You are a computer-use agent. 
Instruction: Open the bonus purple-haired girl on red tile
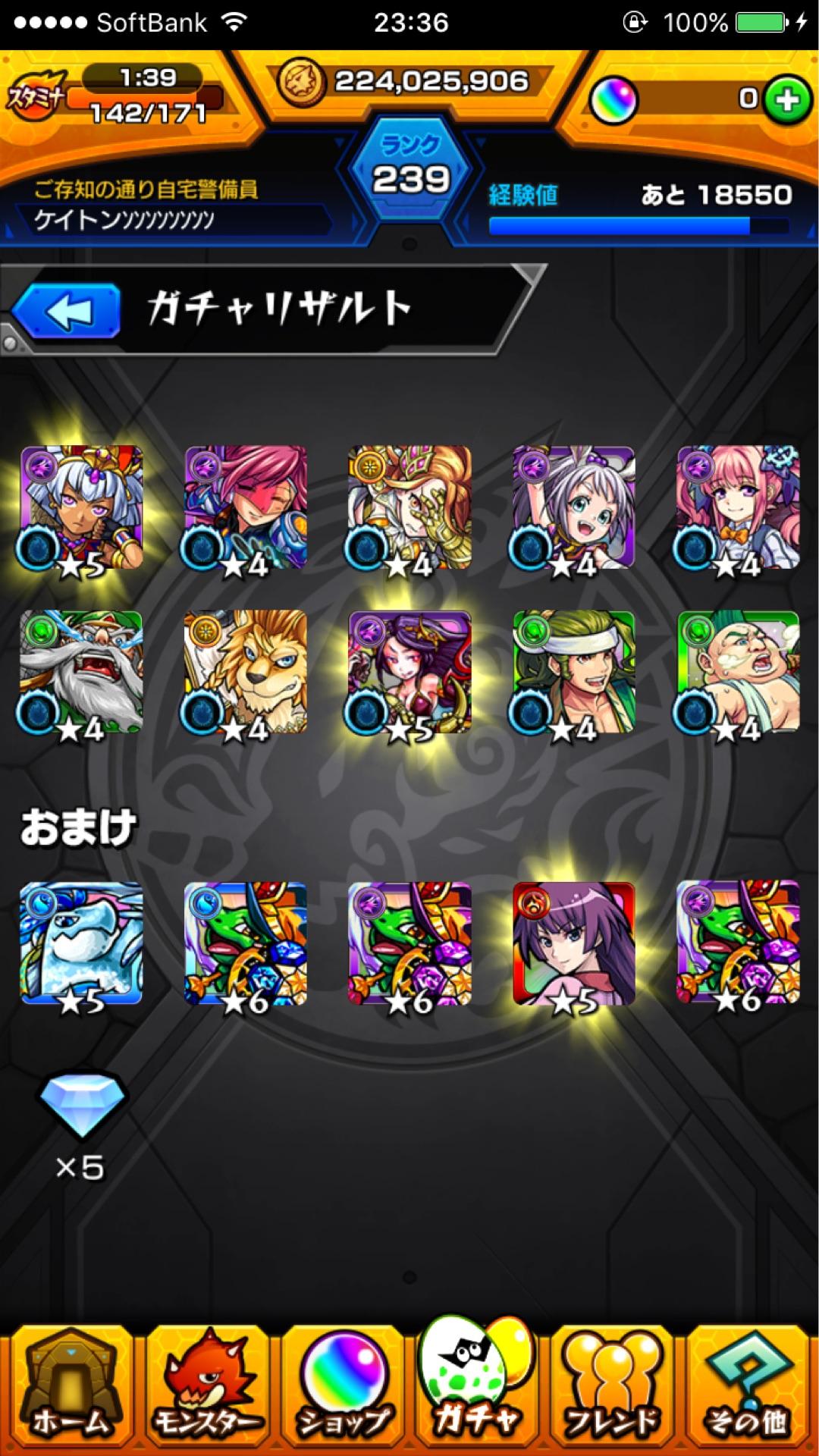[574, 944]
